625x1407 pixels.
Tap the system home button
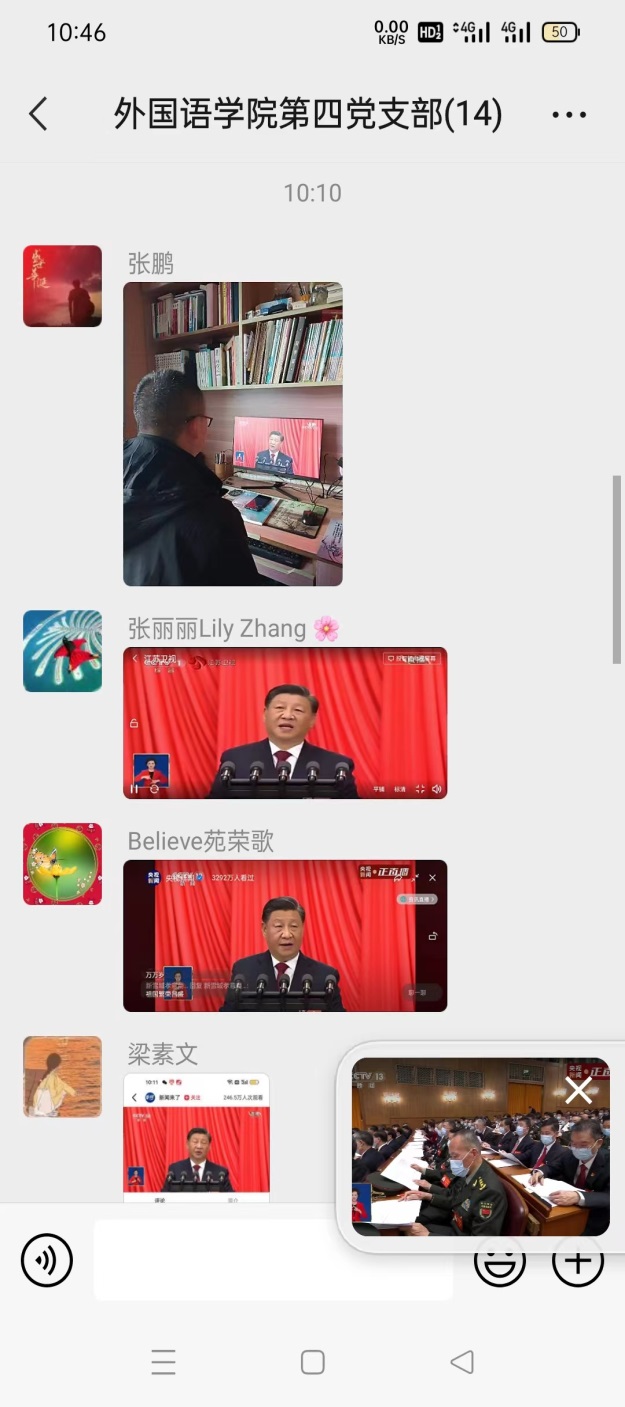[312, 1362]
